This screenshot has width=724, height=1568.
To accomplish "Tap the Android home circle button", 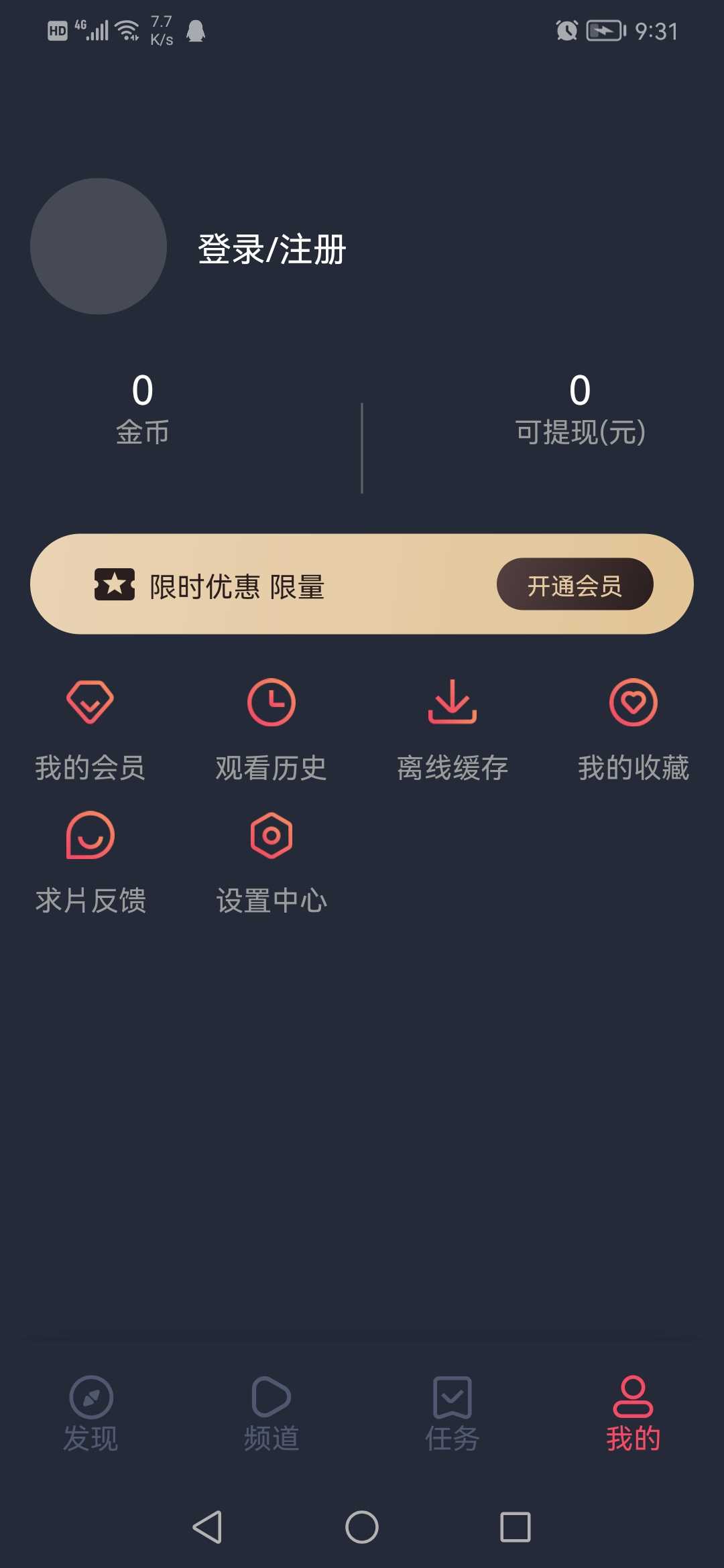I will pos(362,1530).
